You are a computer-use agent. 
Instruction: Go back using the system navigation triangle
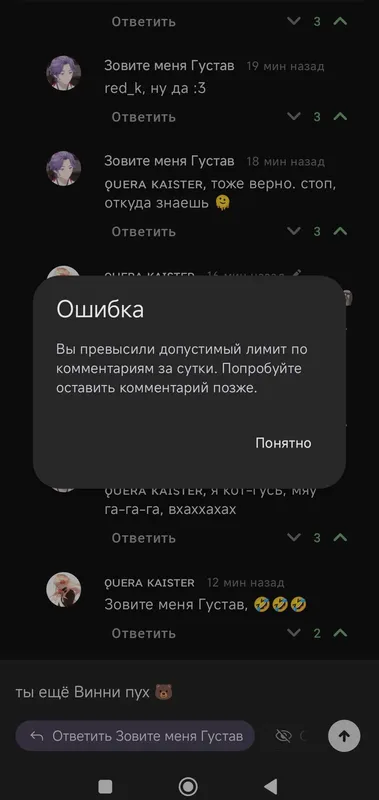tap(271, 786)
